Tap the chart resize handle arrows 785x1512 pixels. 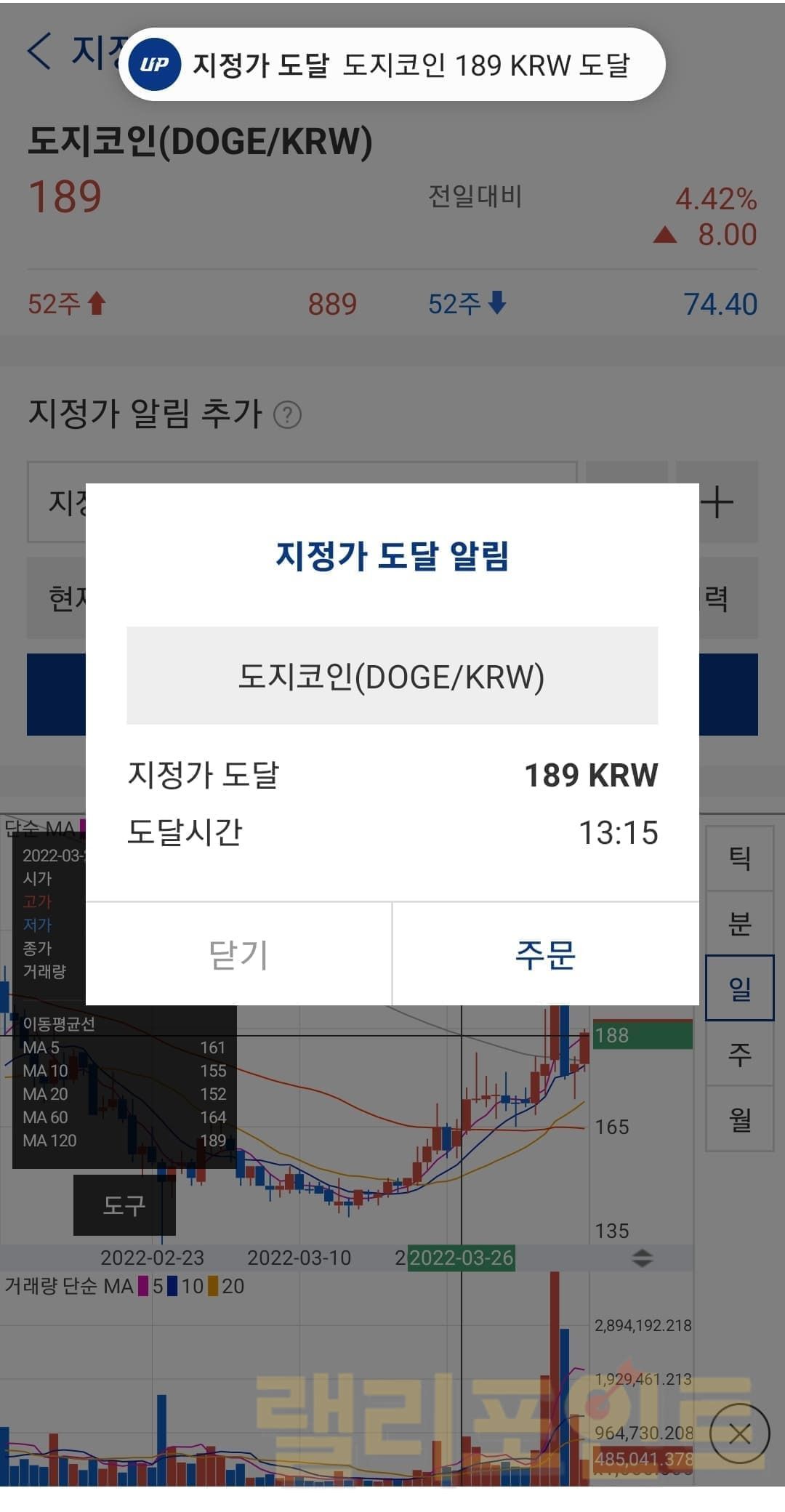(642, 1258)
